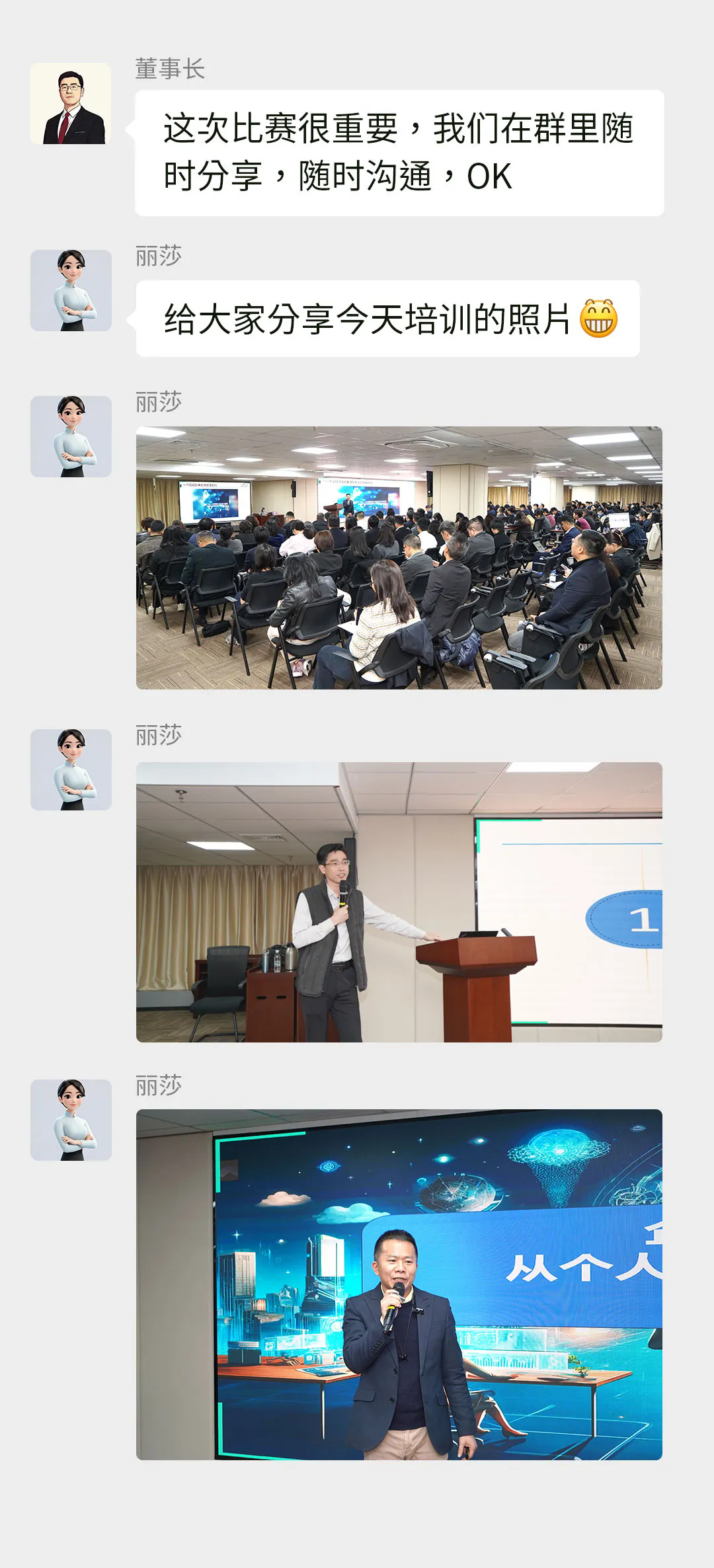Open the photo of the speaker at the podium
Viewport: 714px width, 1568px height.
[x=399, y=902]
